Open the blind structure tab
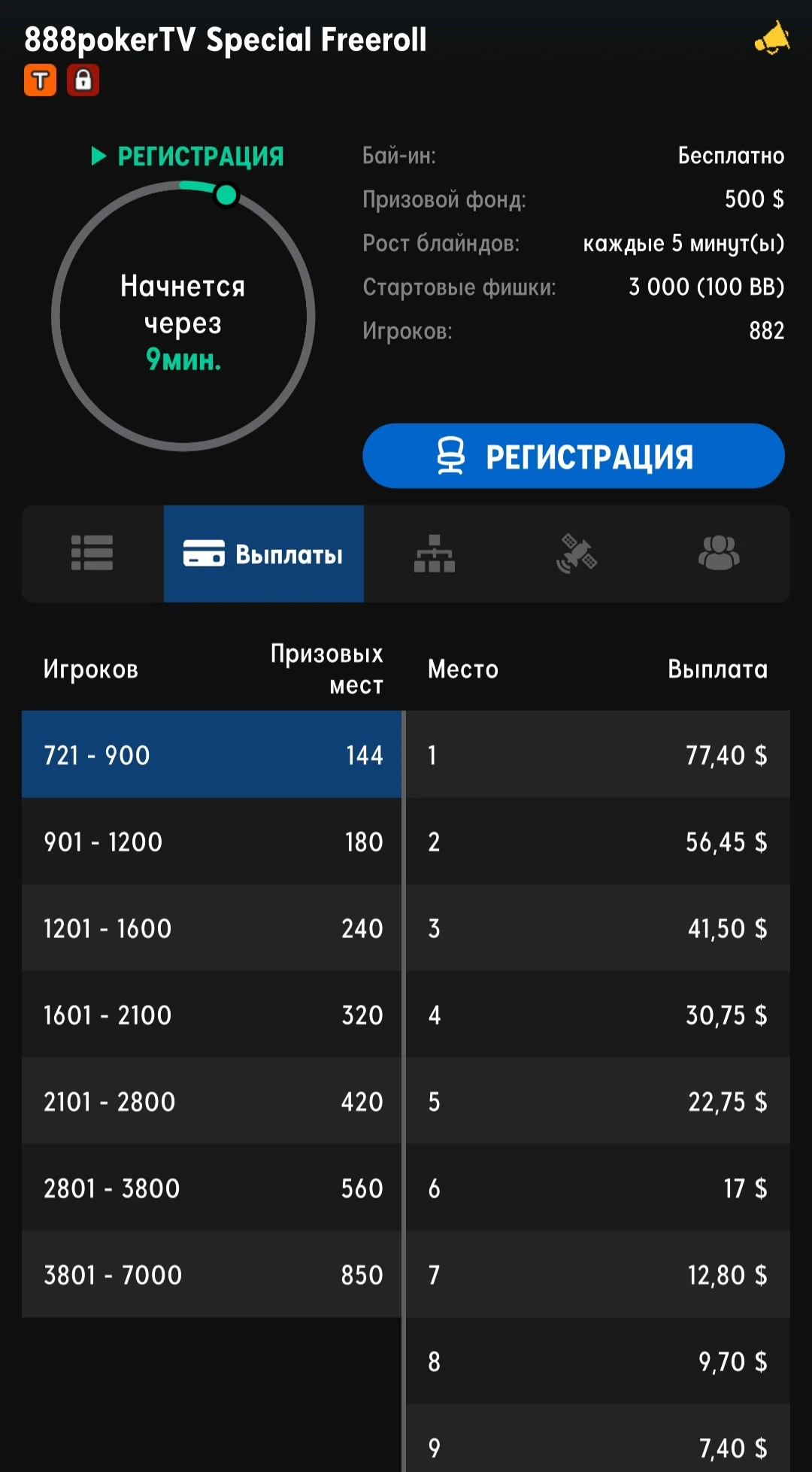Image resolution: width=812 pixels, height=1472 pixels. pyautogui.click(x=435, y=554)
